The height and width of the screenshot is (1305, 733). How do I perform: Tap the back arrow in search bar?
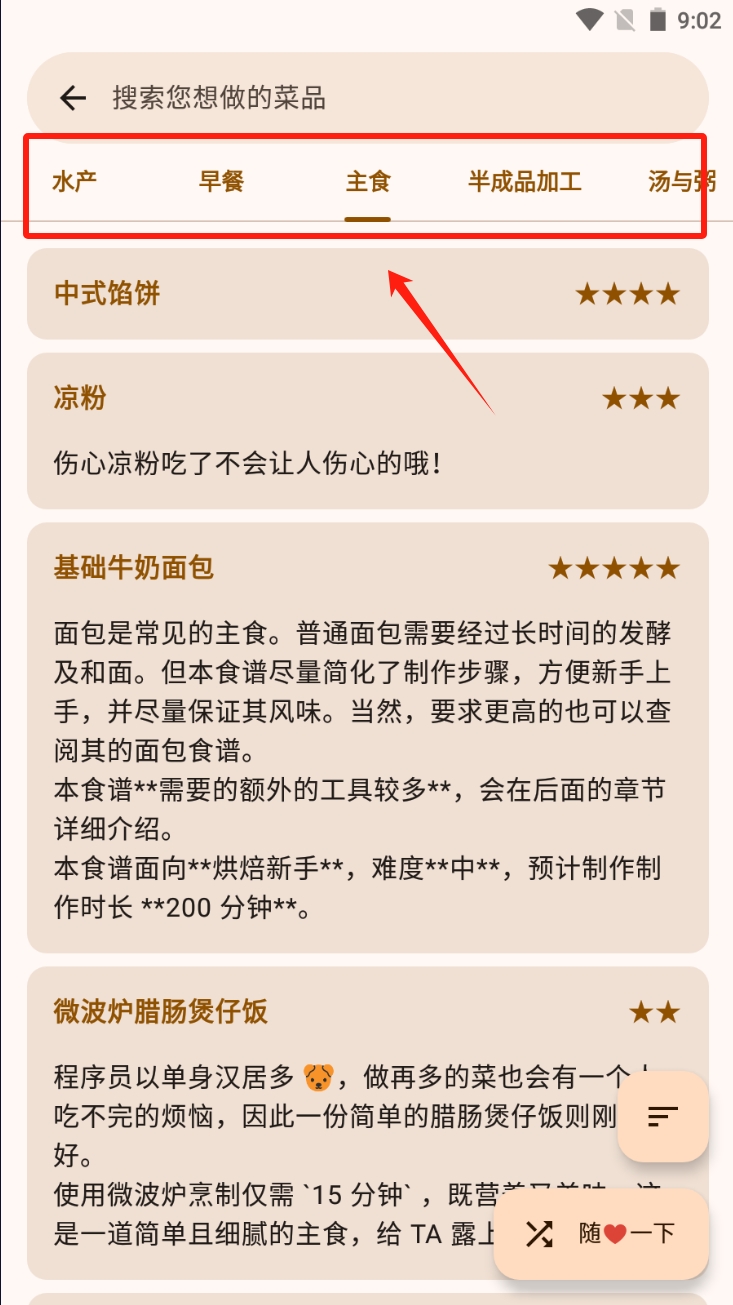[73, 98]
